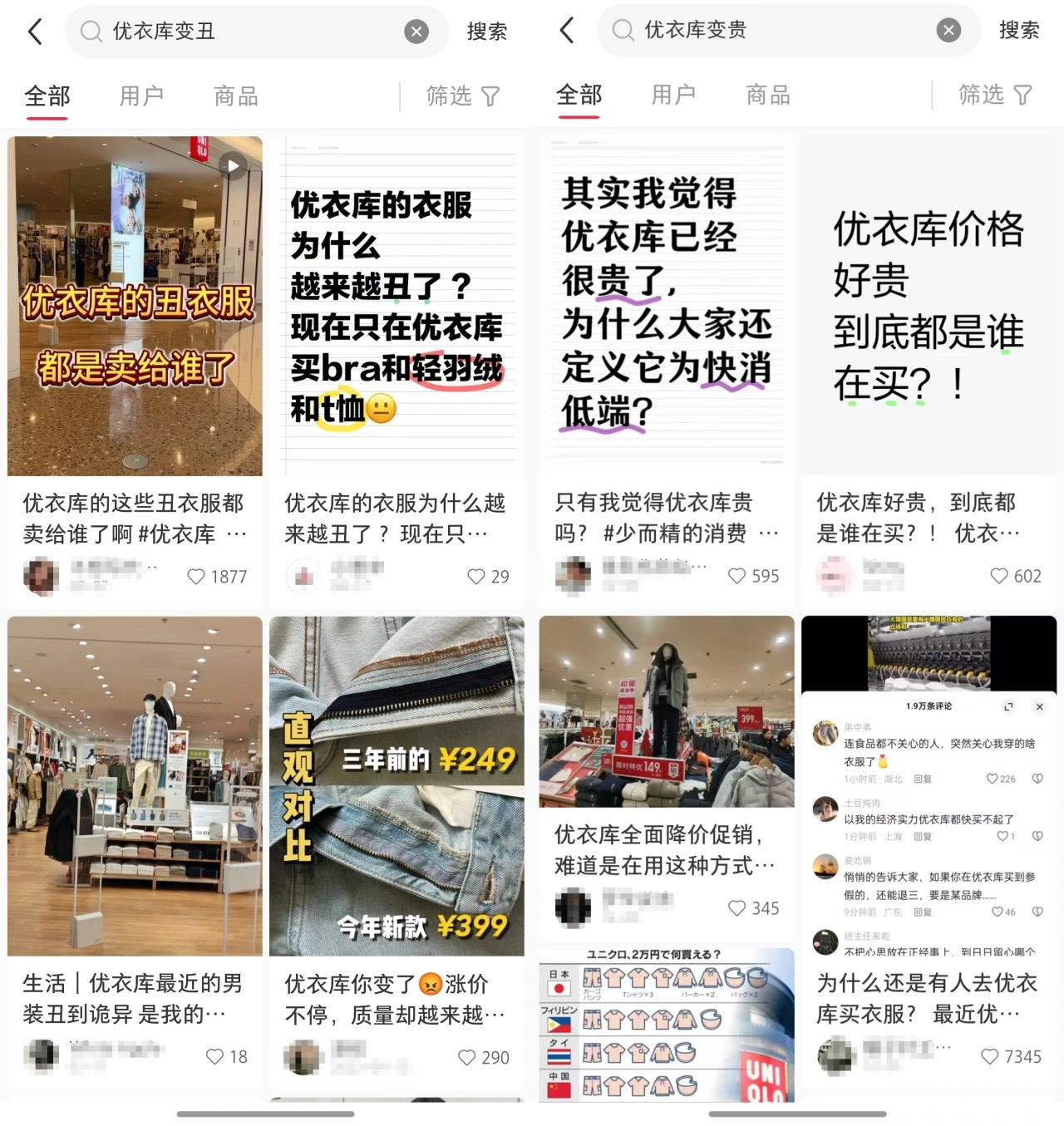1064x1126 pixels.
Task: Tap the 优衣库变贵 search field
Action: [773, 31]
